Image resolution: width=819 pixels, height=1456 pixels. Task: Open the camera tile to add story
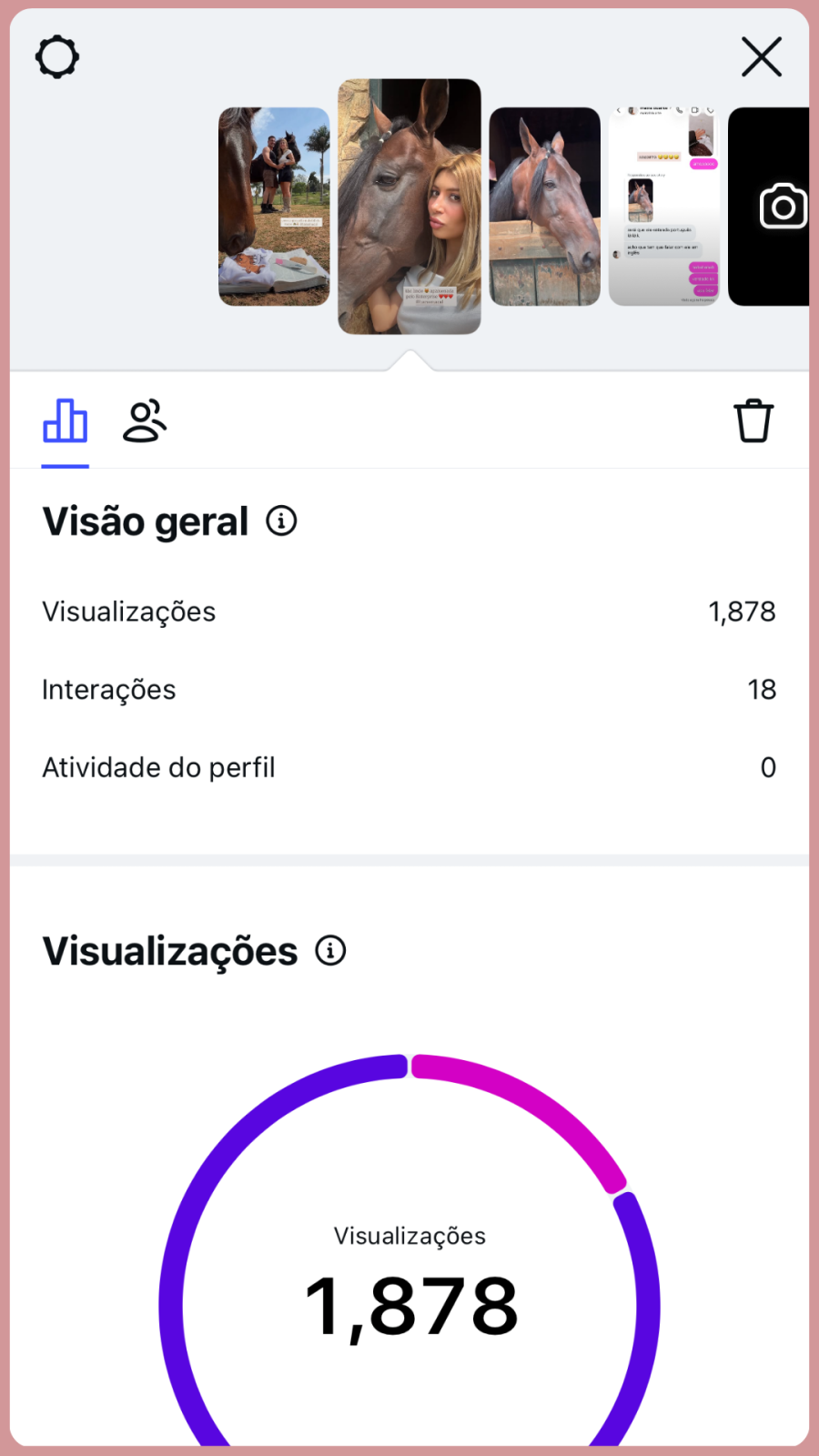click(769, 207)
